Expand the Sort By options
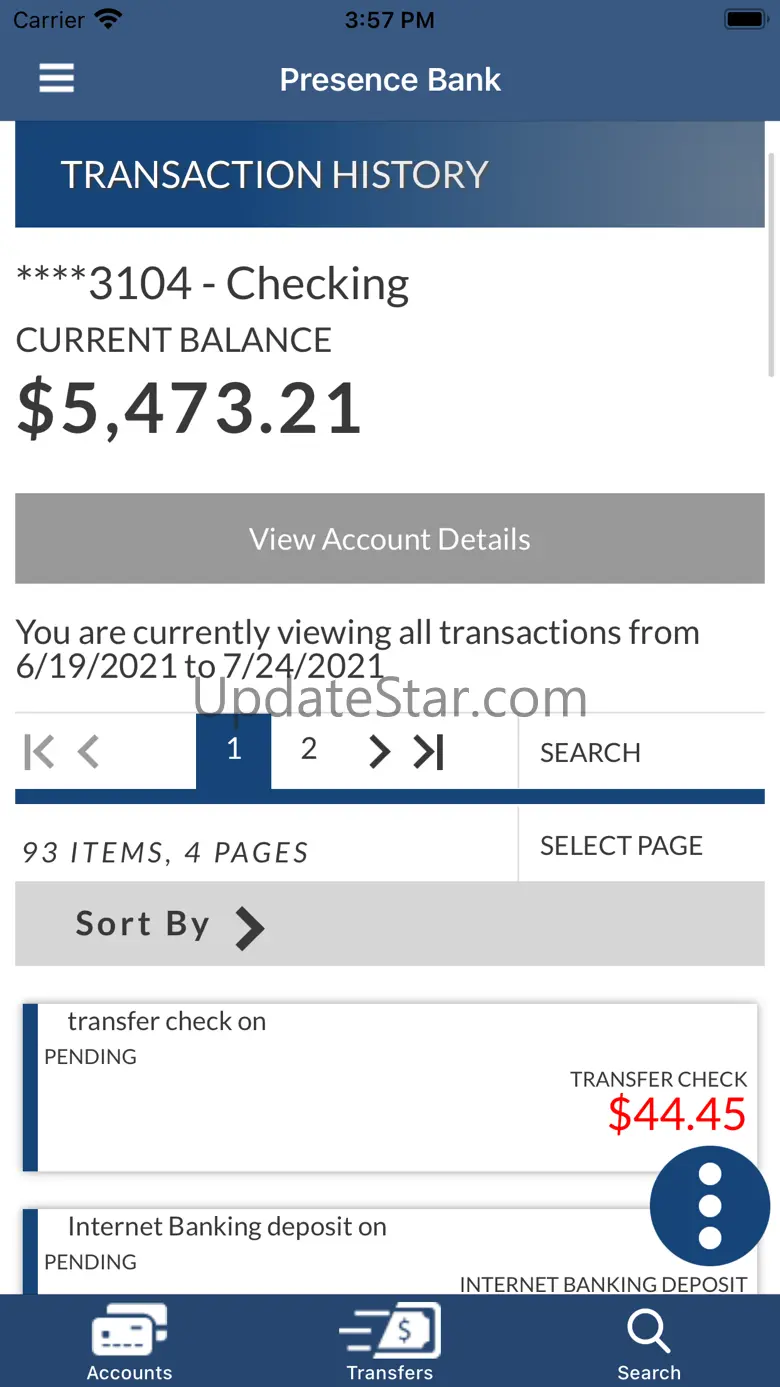780x1387 pixels. (x=170, y=925)
